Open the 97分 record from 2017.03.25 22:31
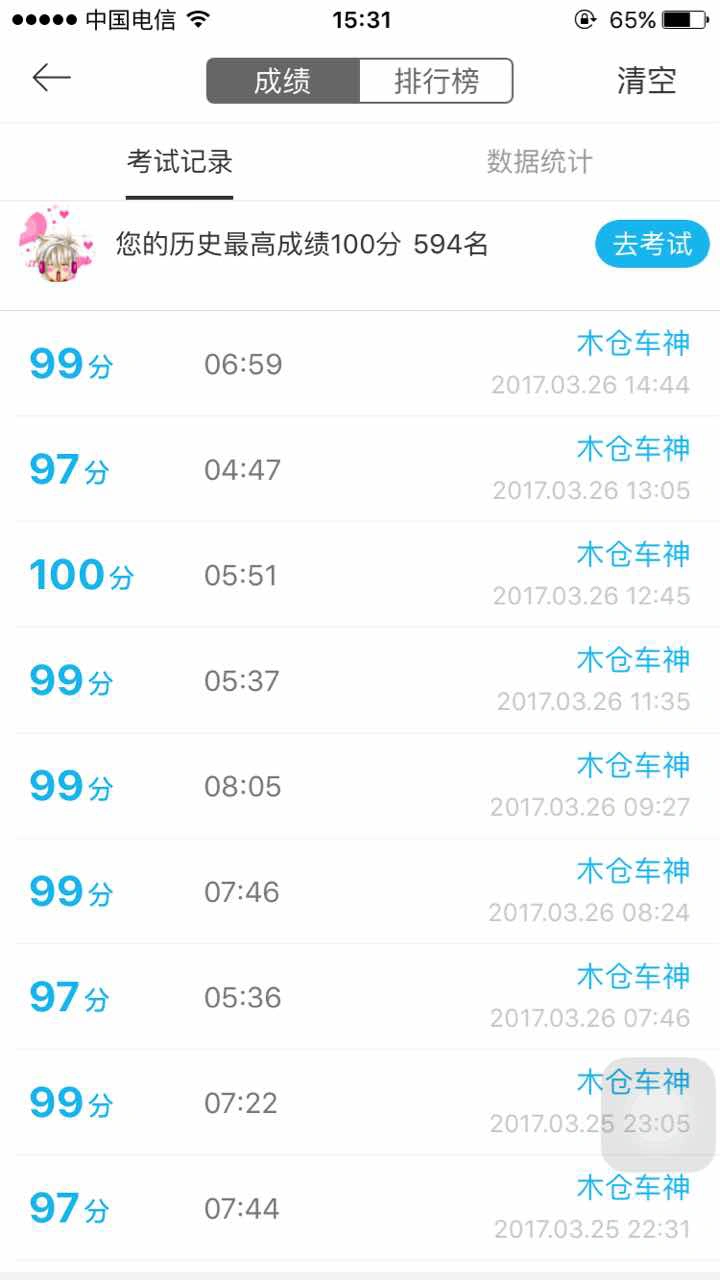 [360, 1209]
